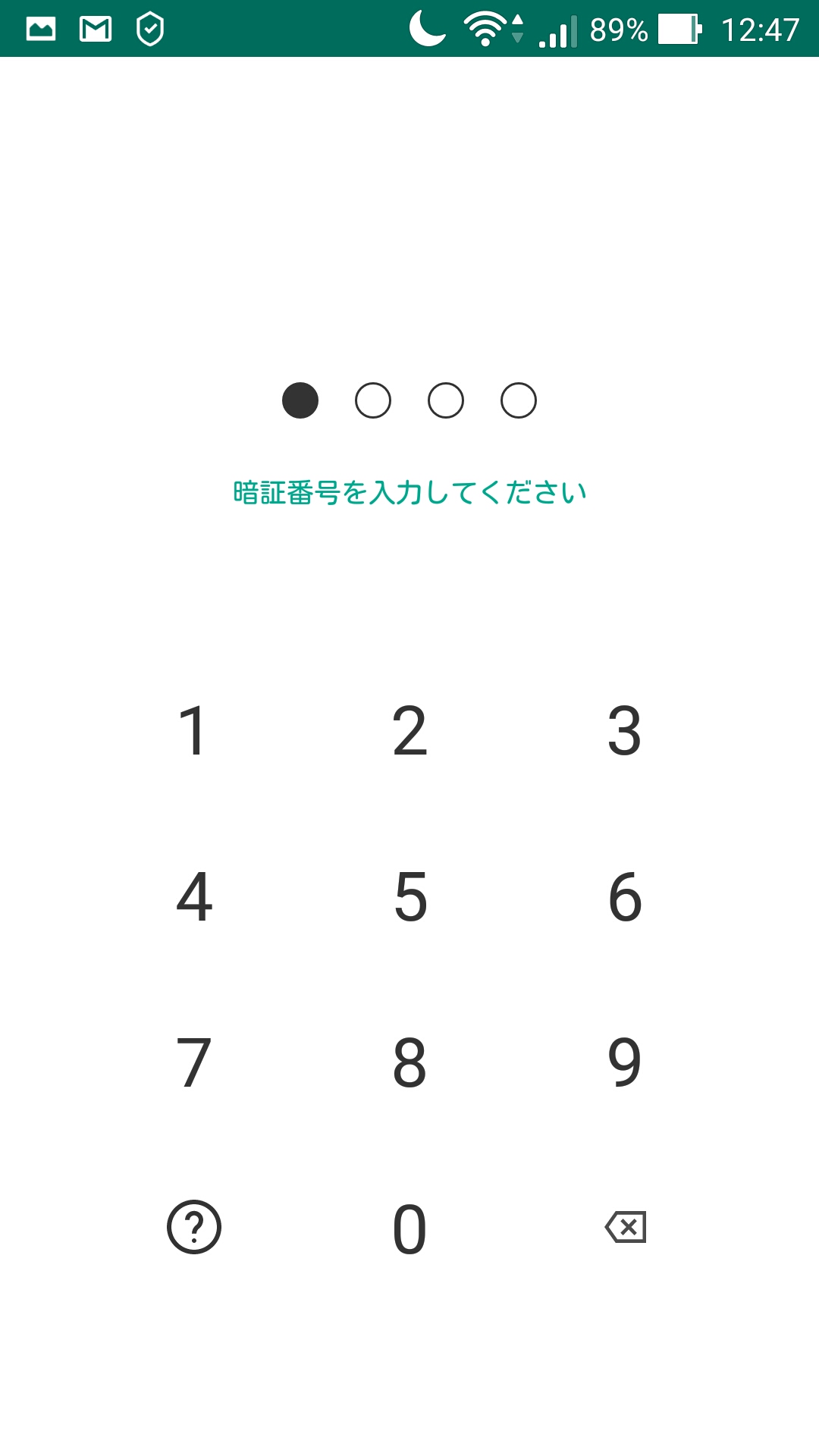Enter digit 6 on the keypad
Screen dimensions: 819x1456
(x=624, y=896)
